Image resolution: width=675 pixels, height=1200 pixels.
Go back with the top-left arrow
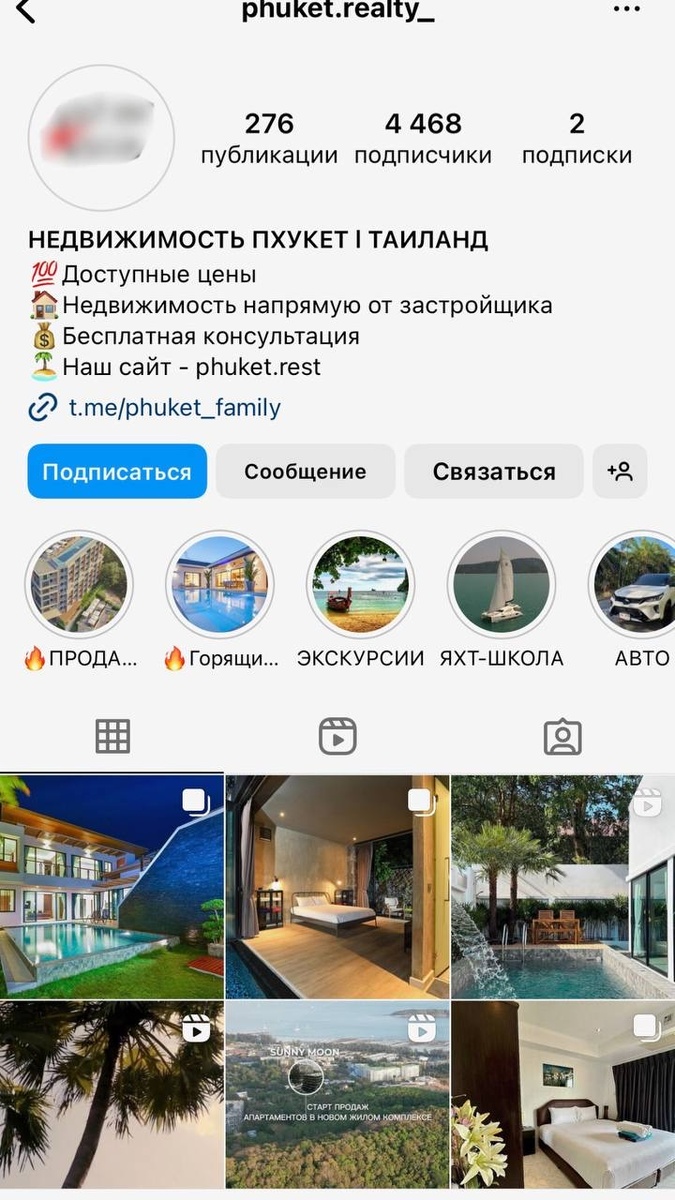tap(24, 11)
